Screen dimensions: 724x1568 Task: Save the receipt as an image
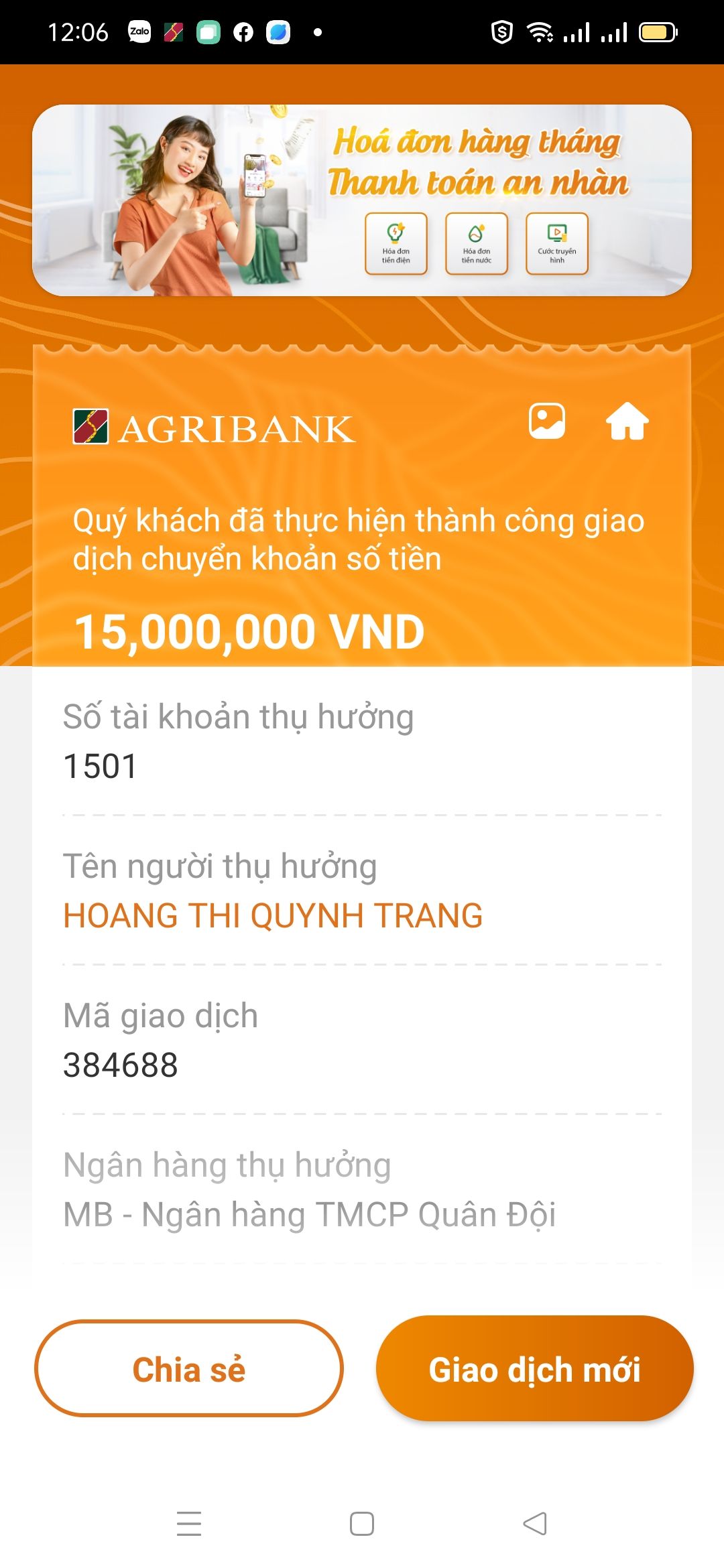tap(547, 421)
